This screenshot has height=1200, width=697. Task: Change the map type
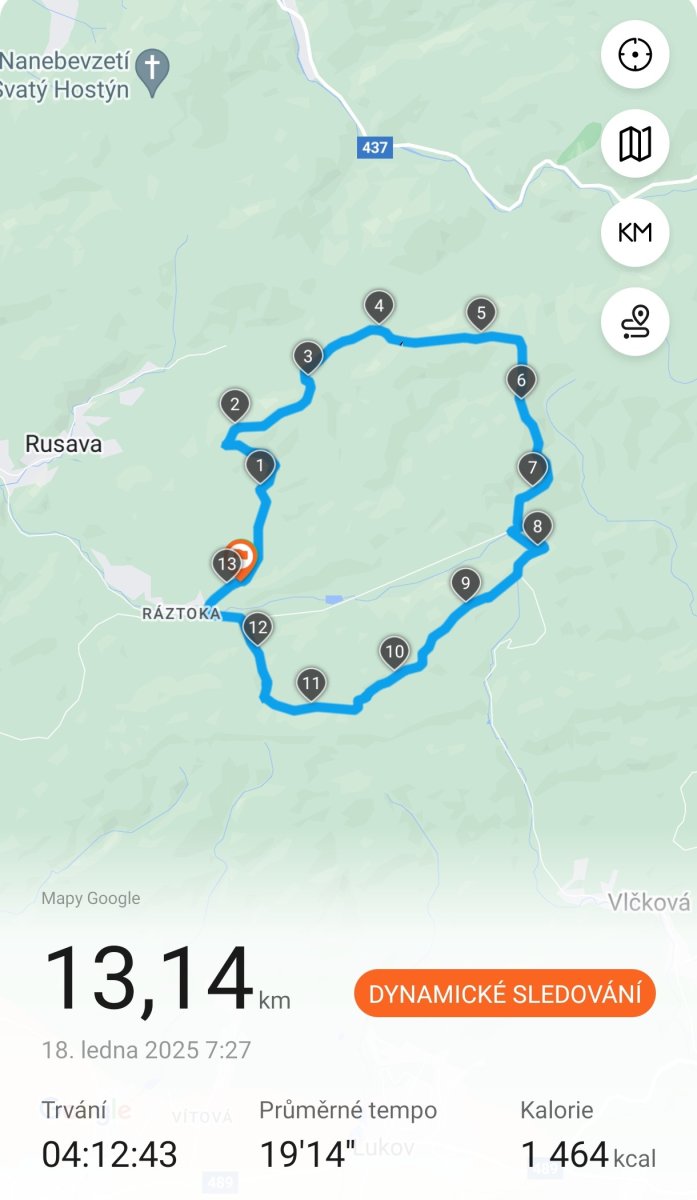click(634, 144)
